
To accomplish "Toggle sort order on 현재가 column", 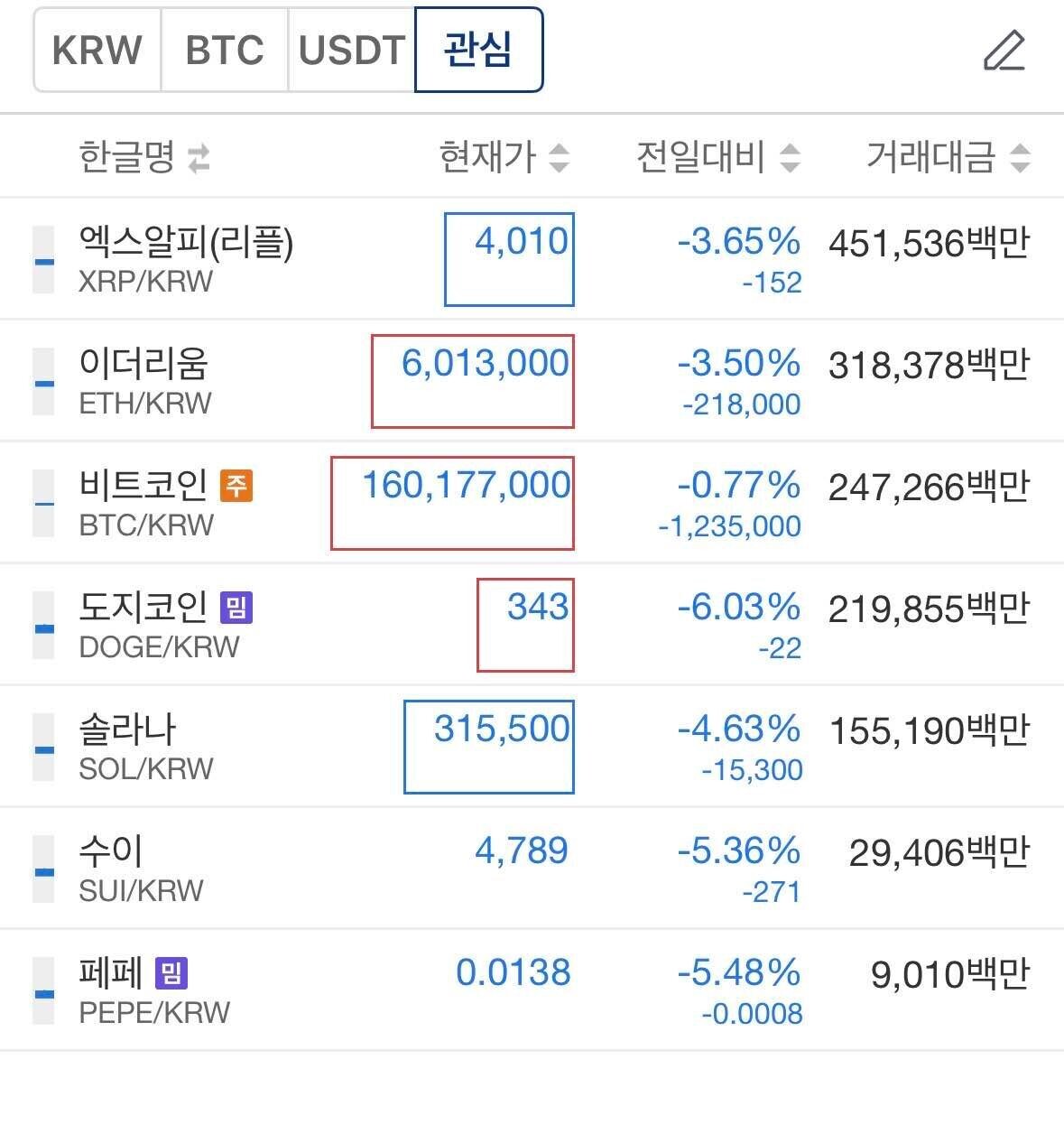I will (560, 156).
